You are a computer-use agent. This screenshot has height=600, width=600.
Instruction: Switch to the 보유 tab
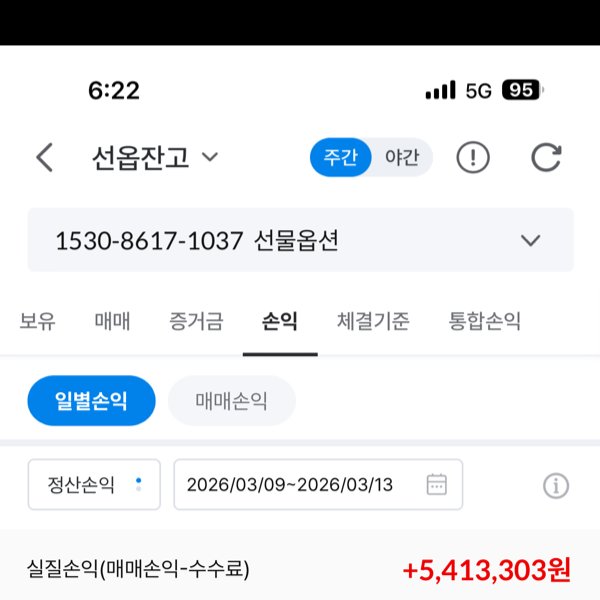coord(37,322)
